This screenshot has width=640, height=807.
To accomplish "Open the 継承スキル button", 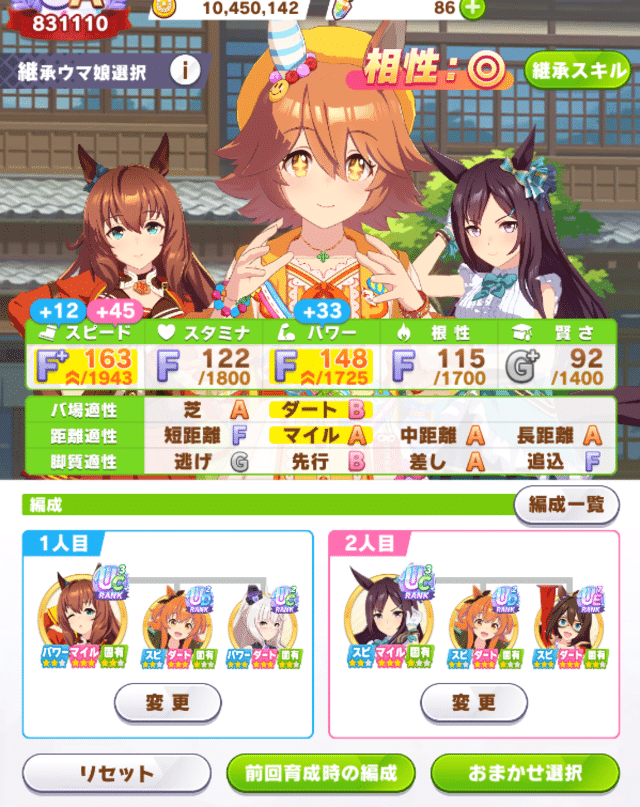I will pos(576,70).
